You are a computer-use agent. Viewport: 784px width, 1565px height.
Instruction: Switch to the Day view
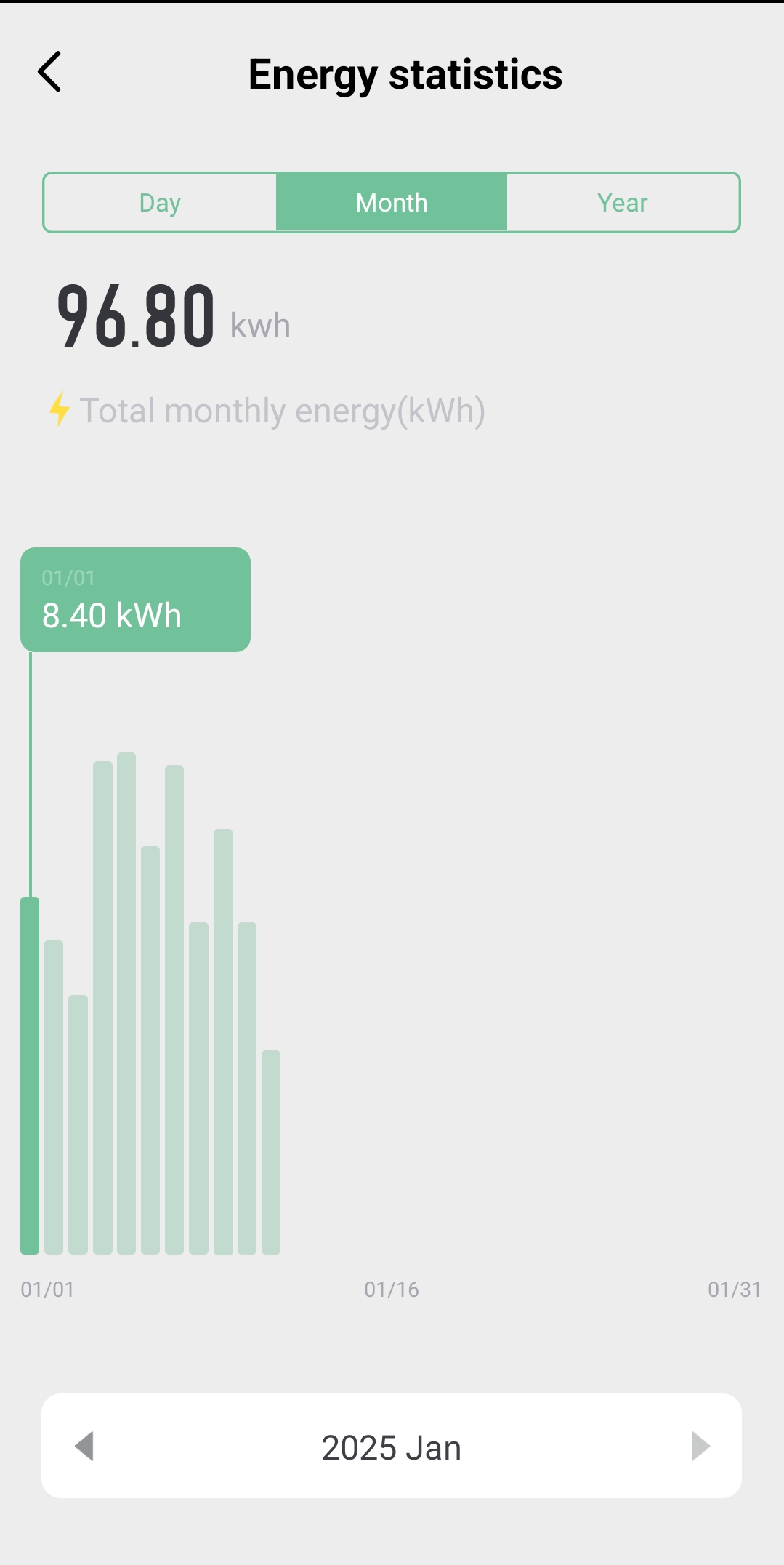[160, 203]
